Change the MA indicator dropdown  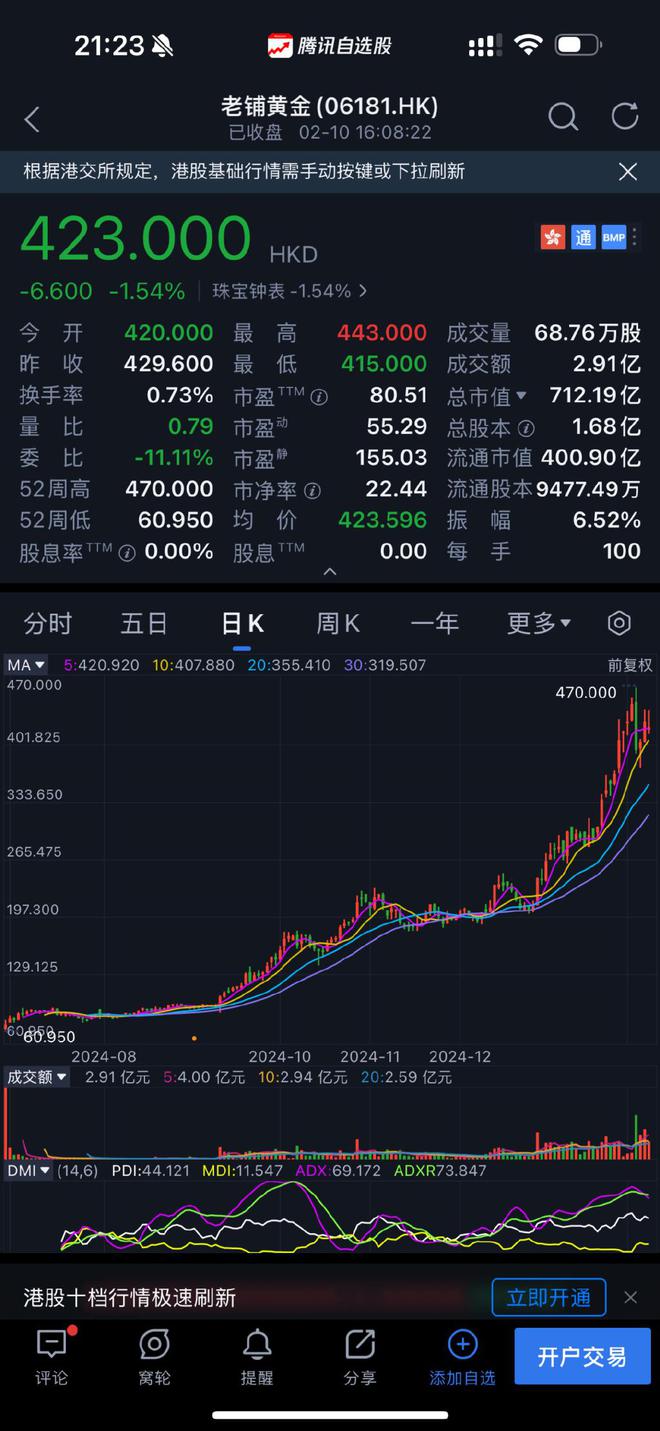click(27, 665)
